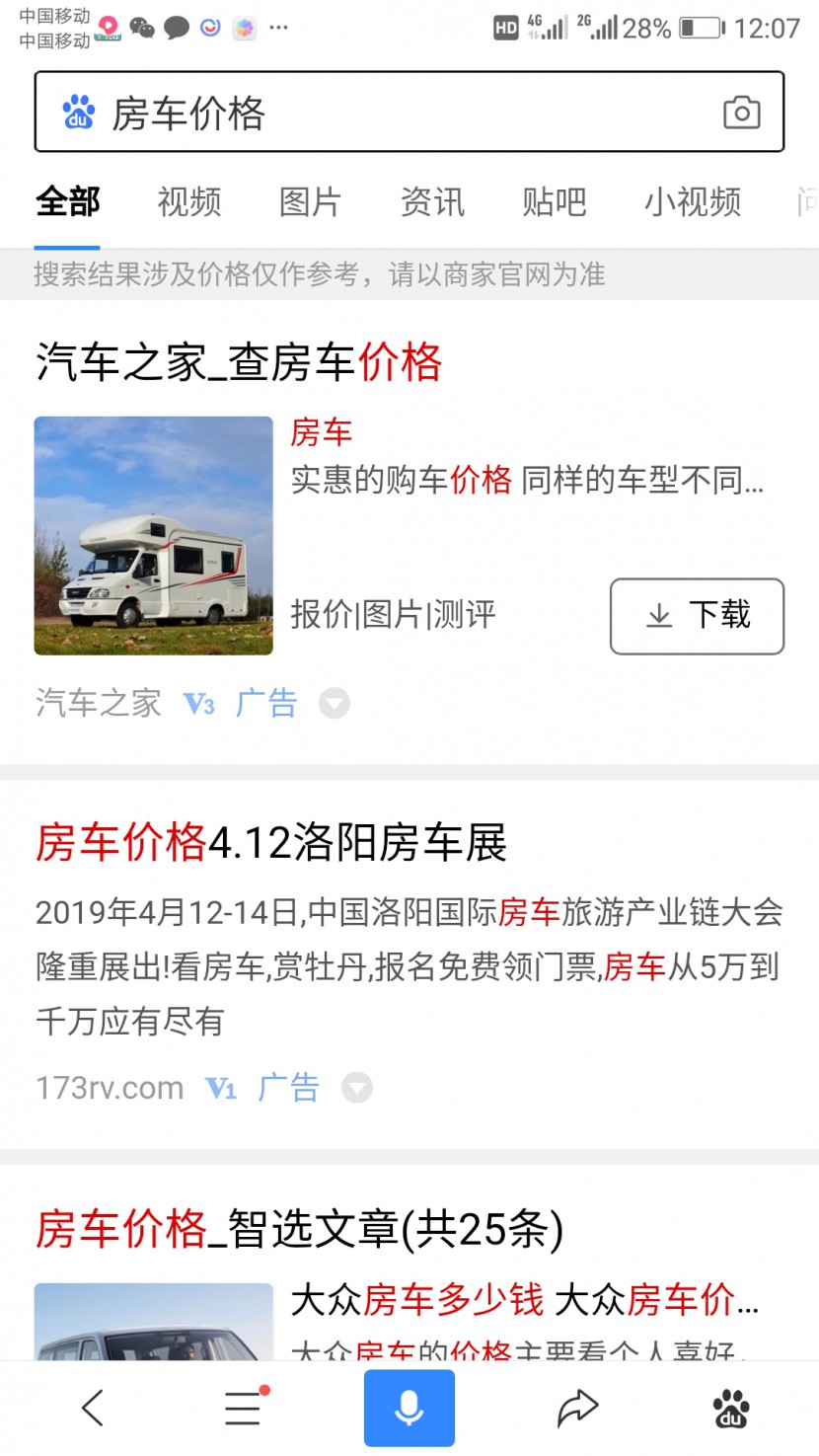Tap the voice search microphone
Screen dimensions: 819x1456
click(409, 1406)
